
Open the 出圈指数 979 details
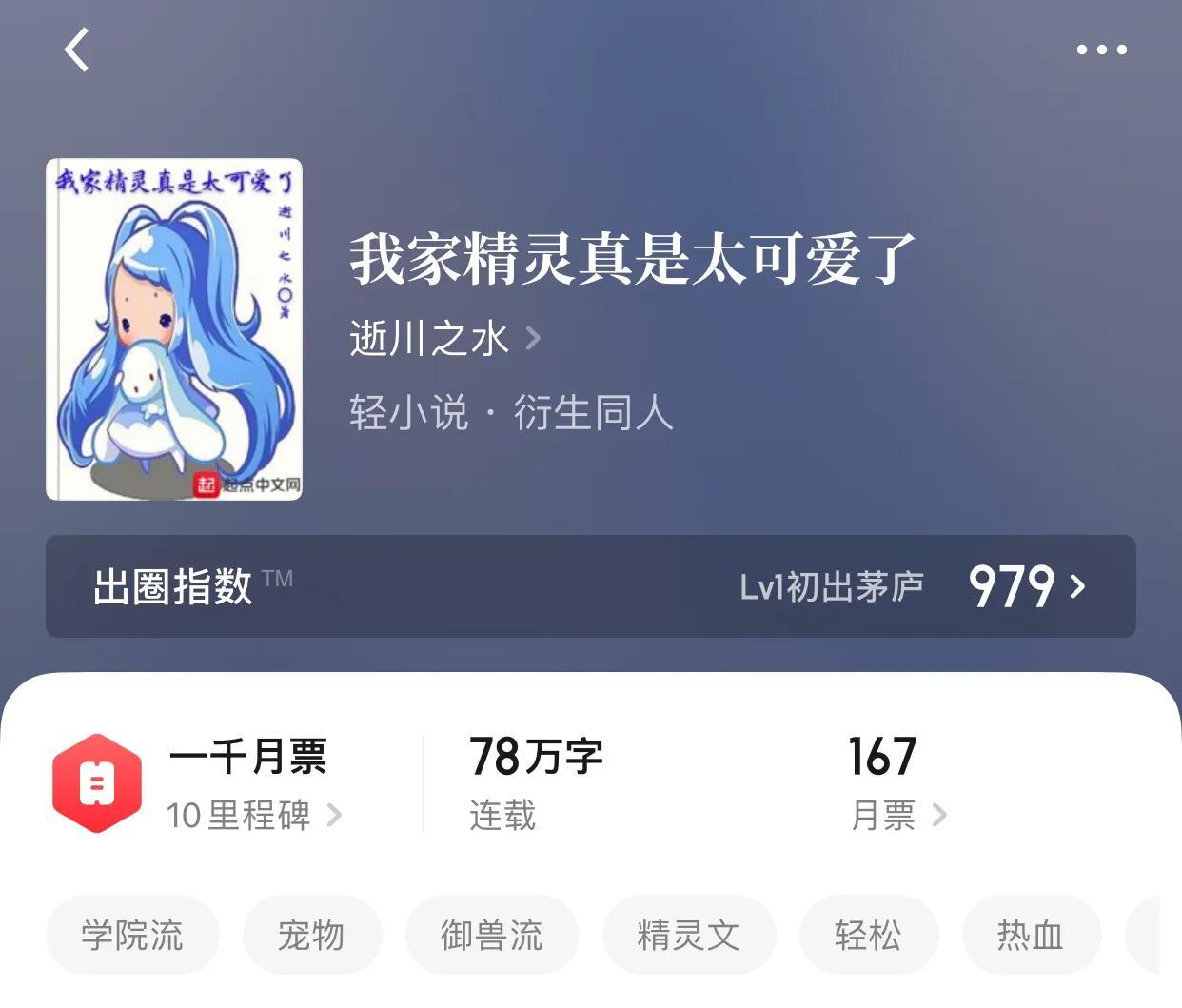coord(590,586)
